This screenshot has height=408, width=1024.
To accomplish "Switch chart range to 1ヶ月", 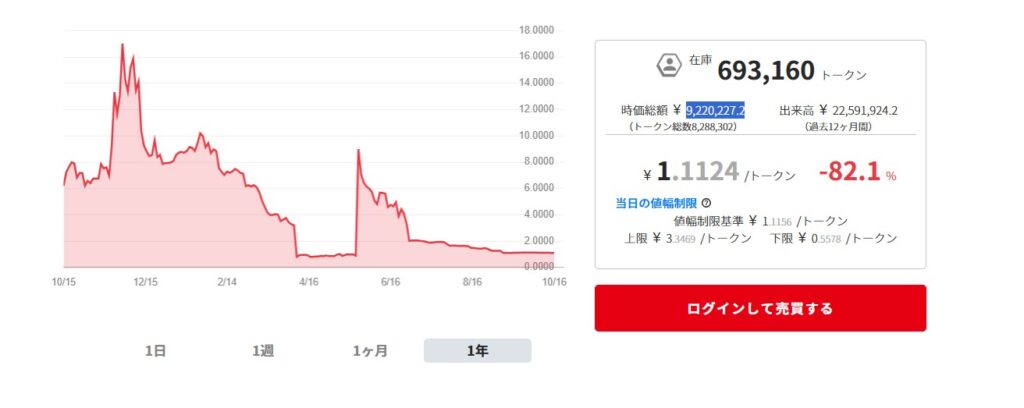I will coord(370,351).
